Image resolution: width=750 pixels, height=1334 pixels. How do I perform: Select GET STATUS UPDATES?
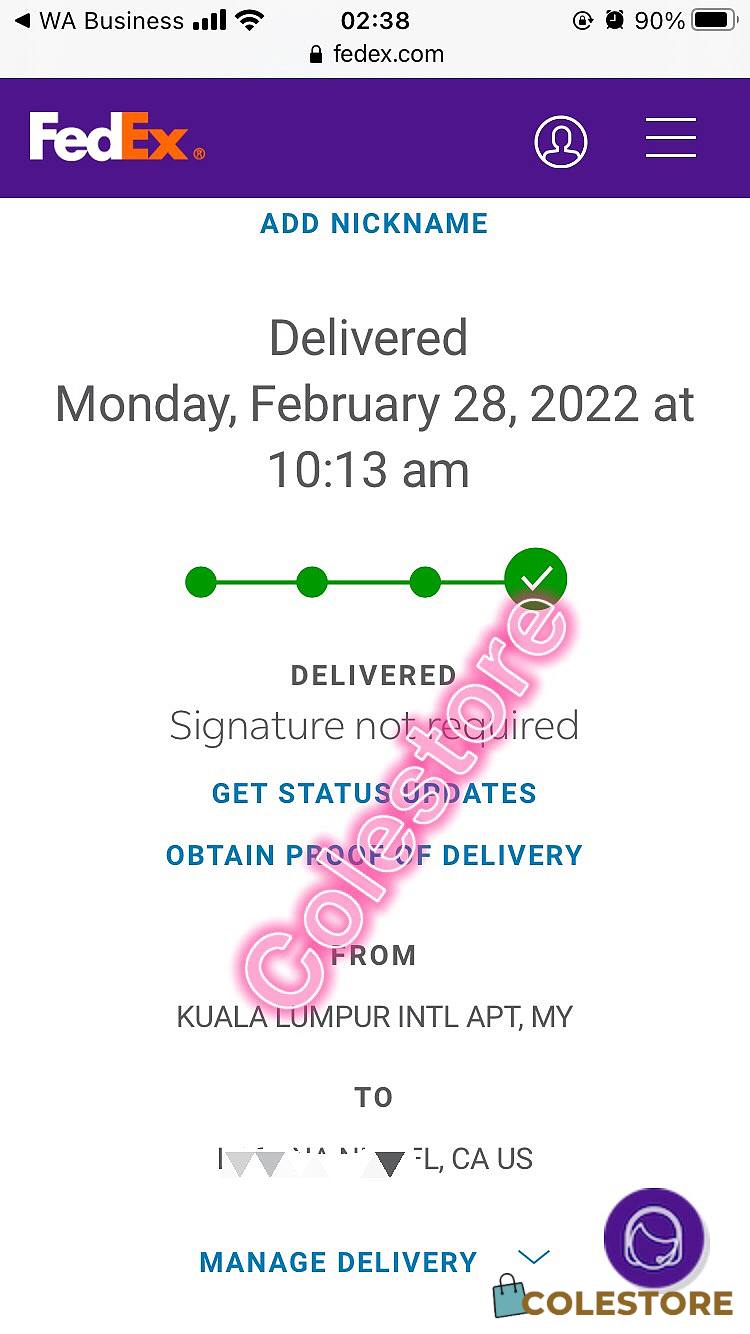(374, 793)
